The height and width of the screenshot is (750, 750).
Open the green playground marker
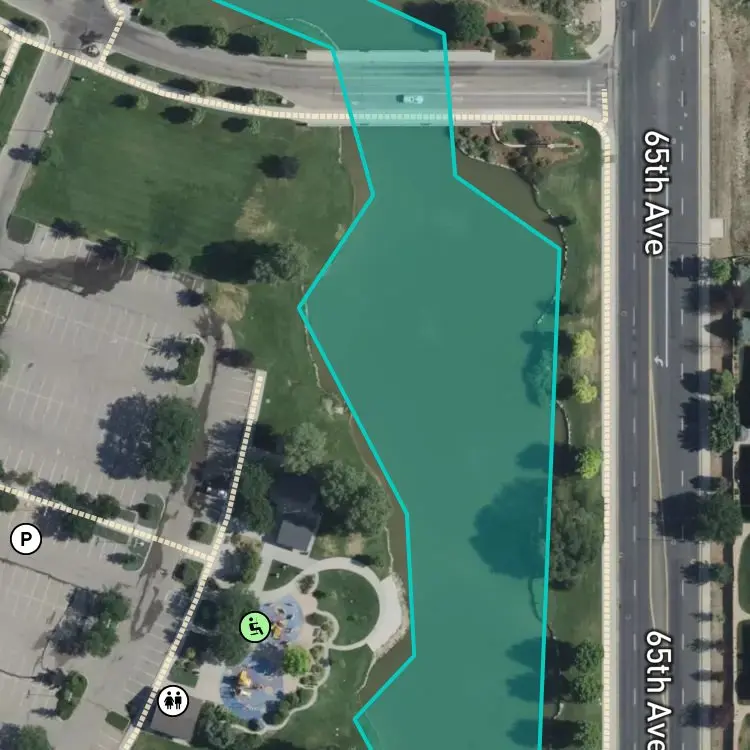(255, 627)
